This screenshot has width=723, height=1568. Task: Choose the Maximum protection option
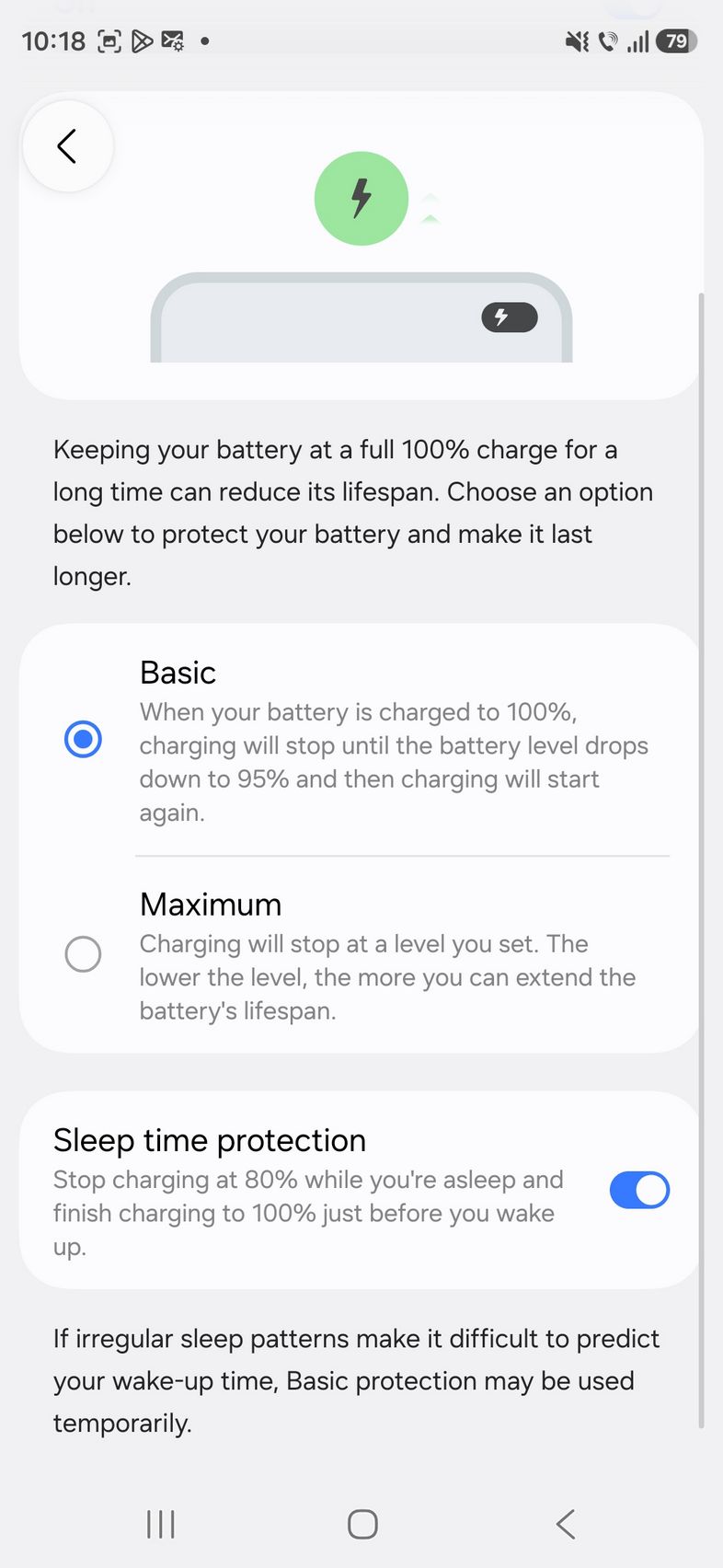[83, 954]
